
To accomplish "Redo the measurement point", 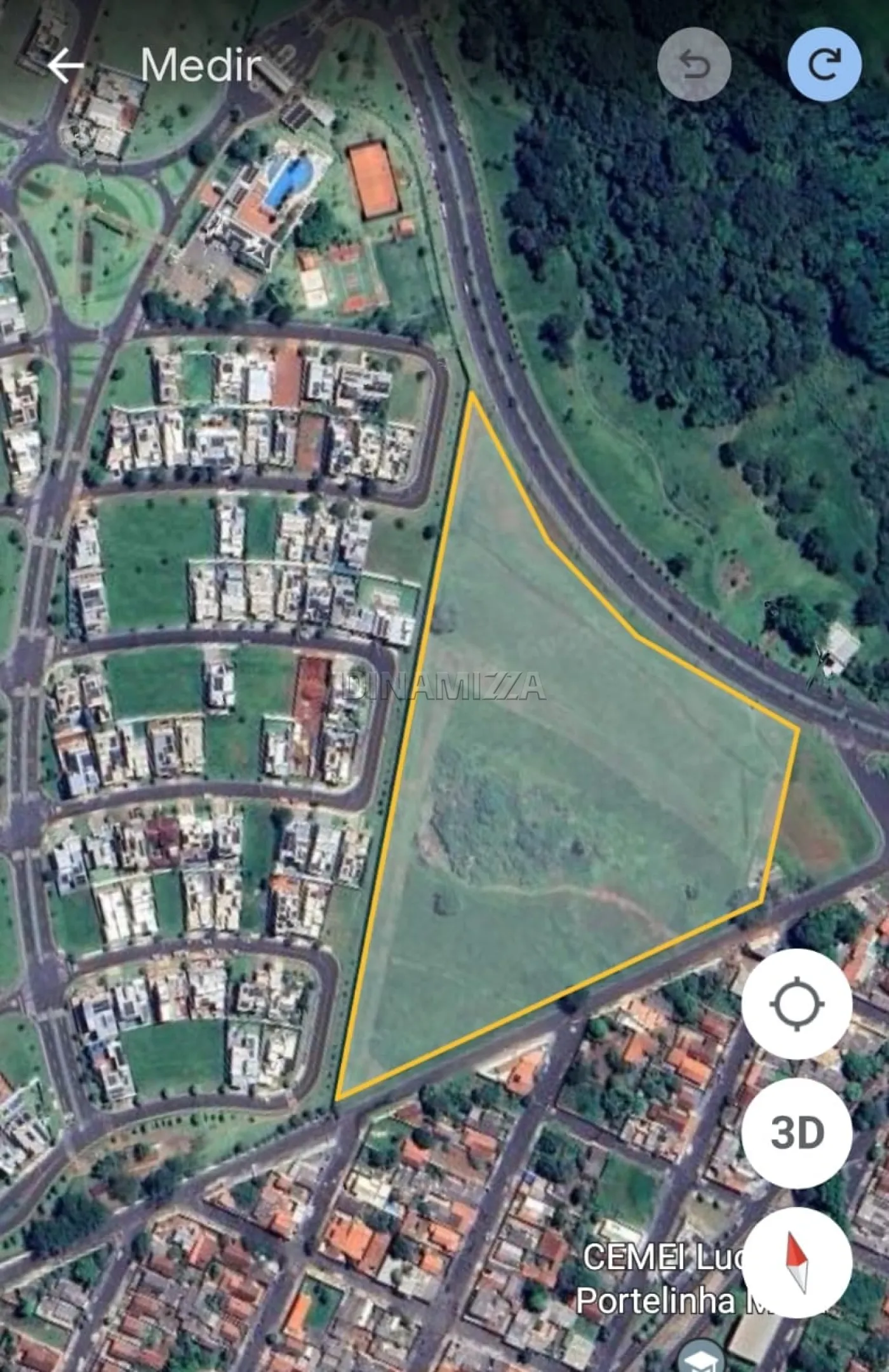I will pos(824,64).
